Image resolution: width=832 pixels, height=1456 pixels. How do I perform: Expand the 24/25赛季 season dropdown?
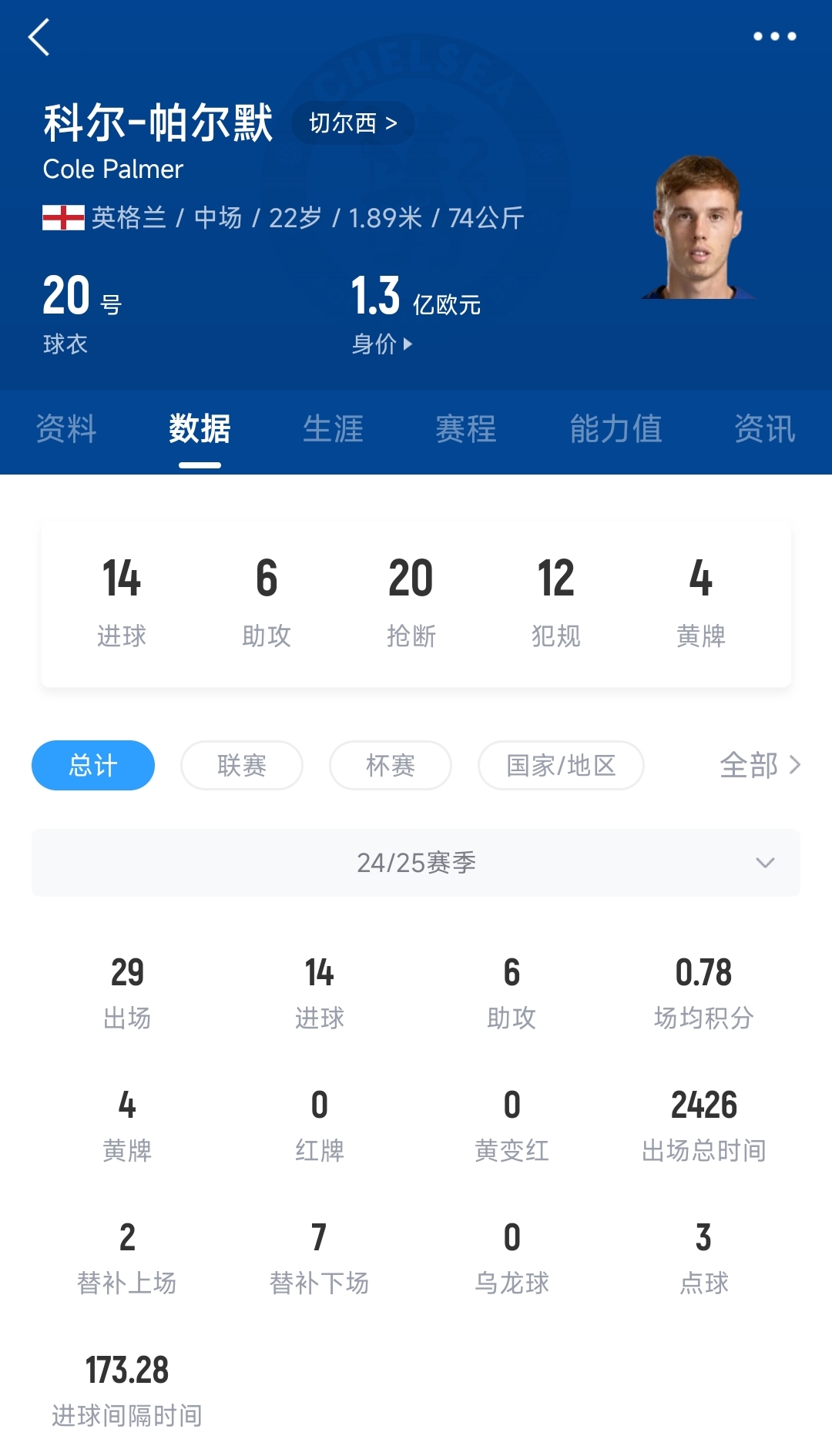[x=416, y=863]
